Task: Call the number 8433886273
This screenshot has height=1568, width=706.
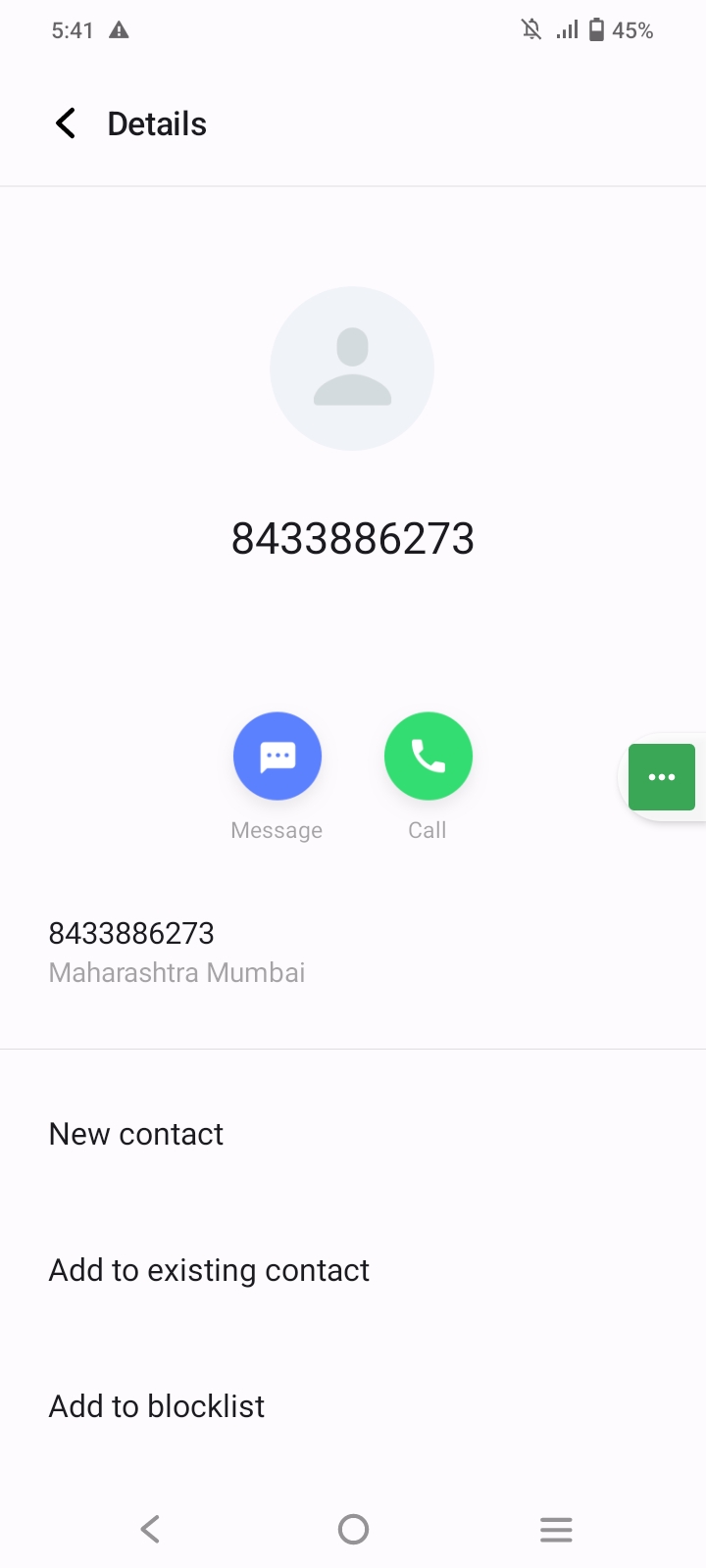Action: (x=429, y=757)
